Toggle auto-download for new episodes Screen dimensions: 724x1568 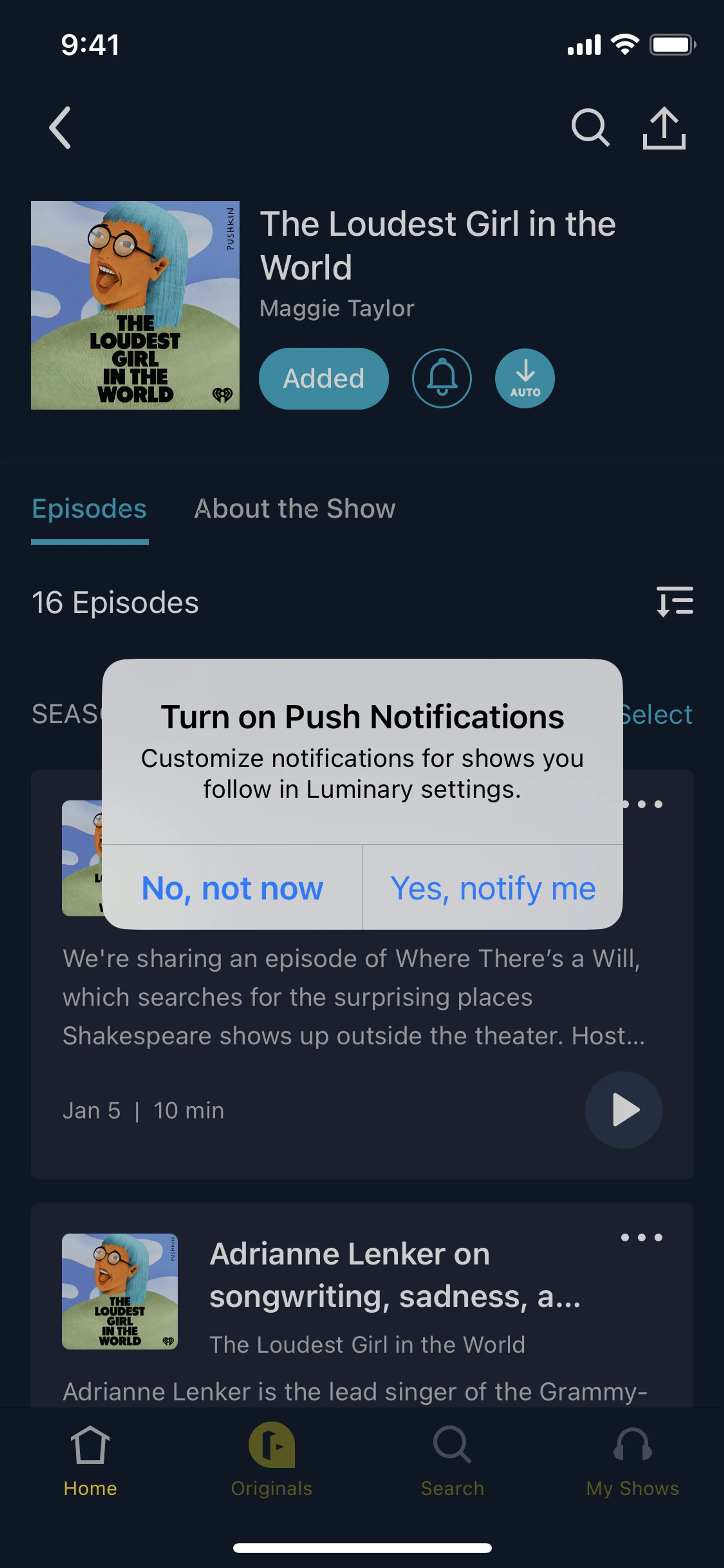click(525, 379)
